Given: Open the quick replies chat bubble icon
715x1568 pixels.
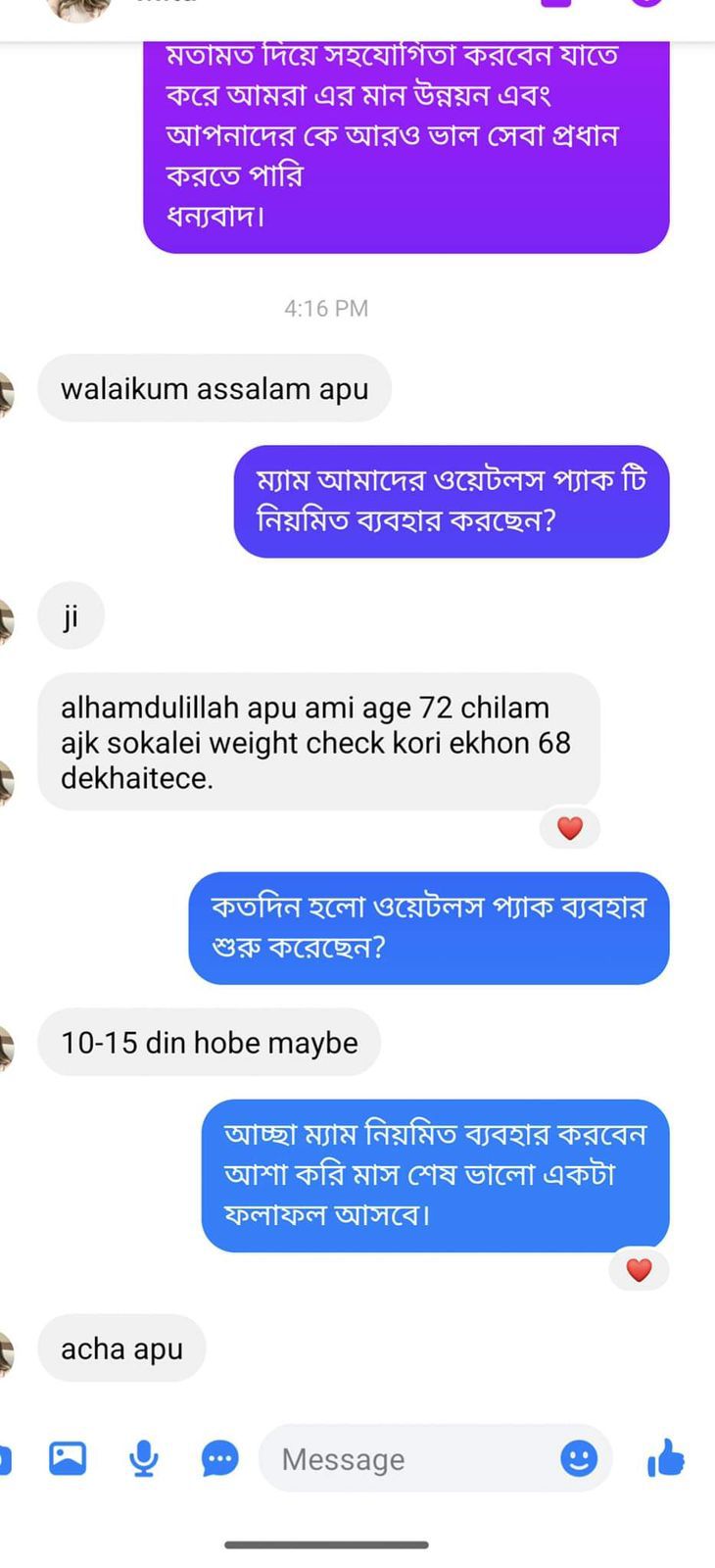Looking at the screenshot, I should (x=219, y=1458).
